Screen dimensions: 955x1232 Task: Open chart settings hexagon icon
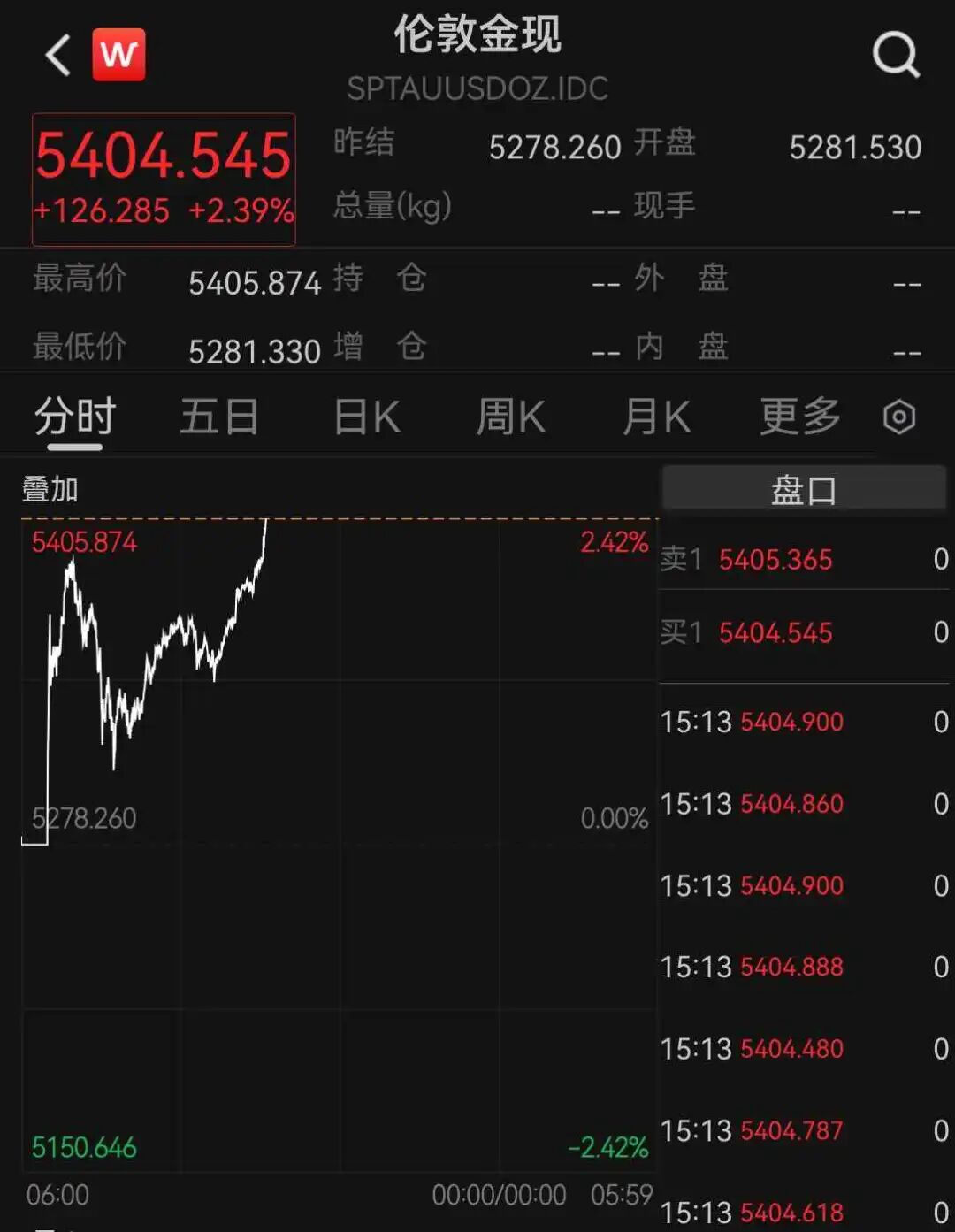pyautogui.click(x=899, y=417)
